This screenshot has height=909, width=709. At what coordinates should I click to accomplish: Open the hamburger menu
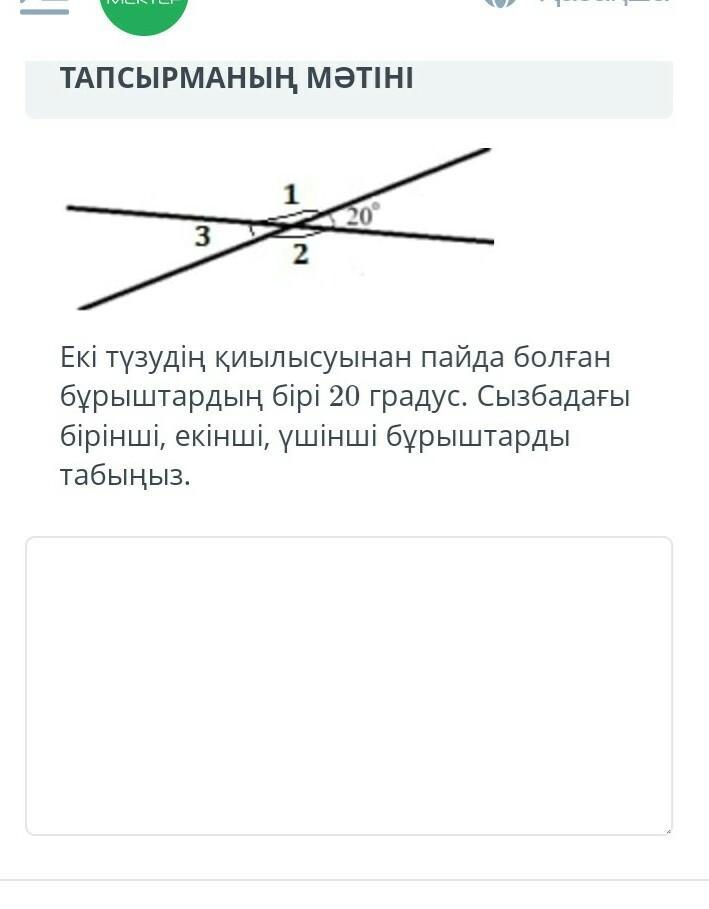pos(44,5)
